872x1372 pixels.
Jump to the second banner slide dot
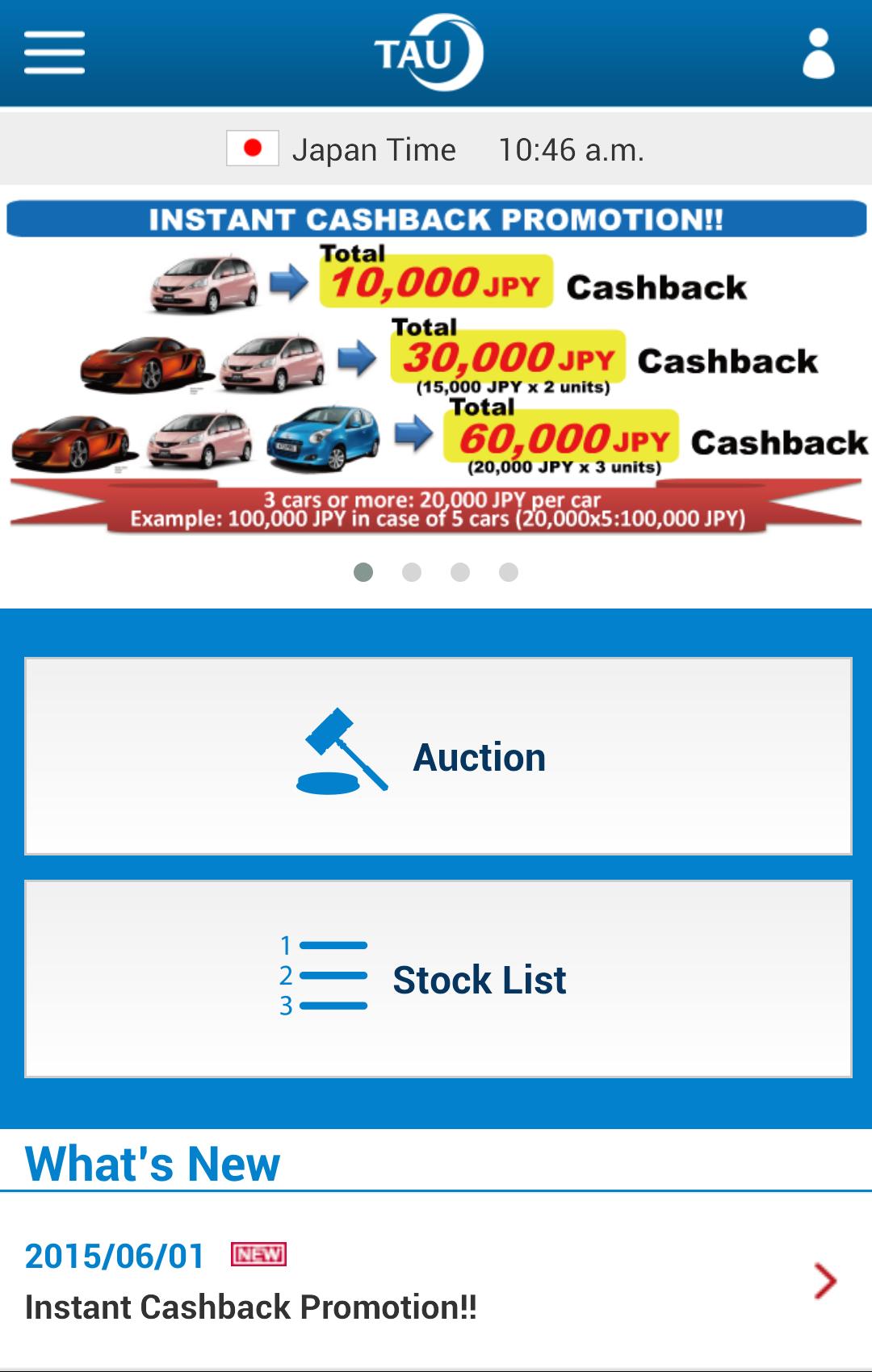point(412,572)
